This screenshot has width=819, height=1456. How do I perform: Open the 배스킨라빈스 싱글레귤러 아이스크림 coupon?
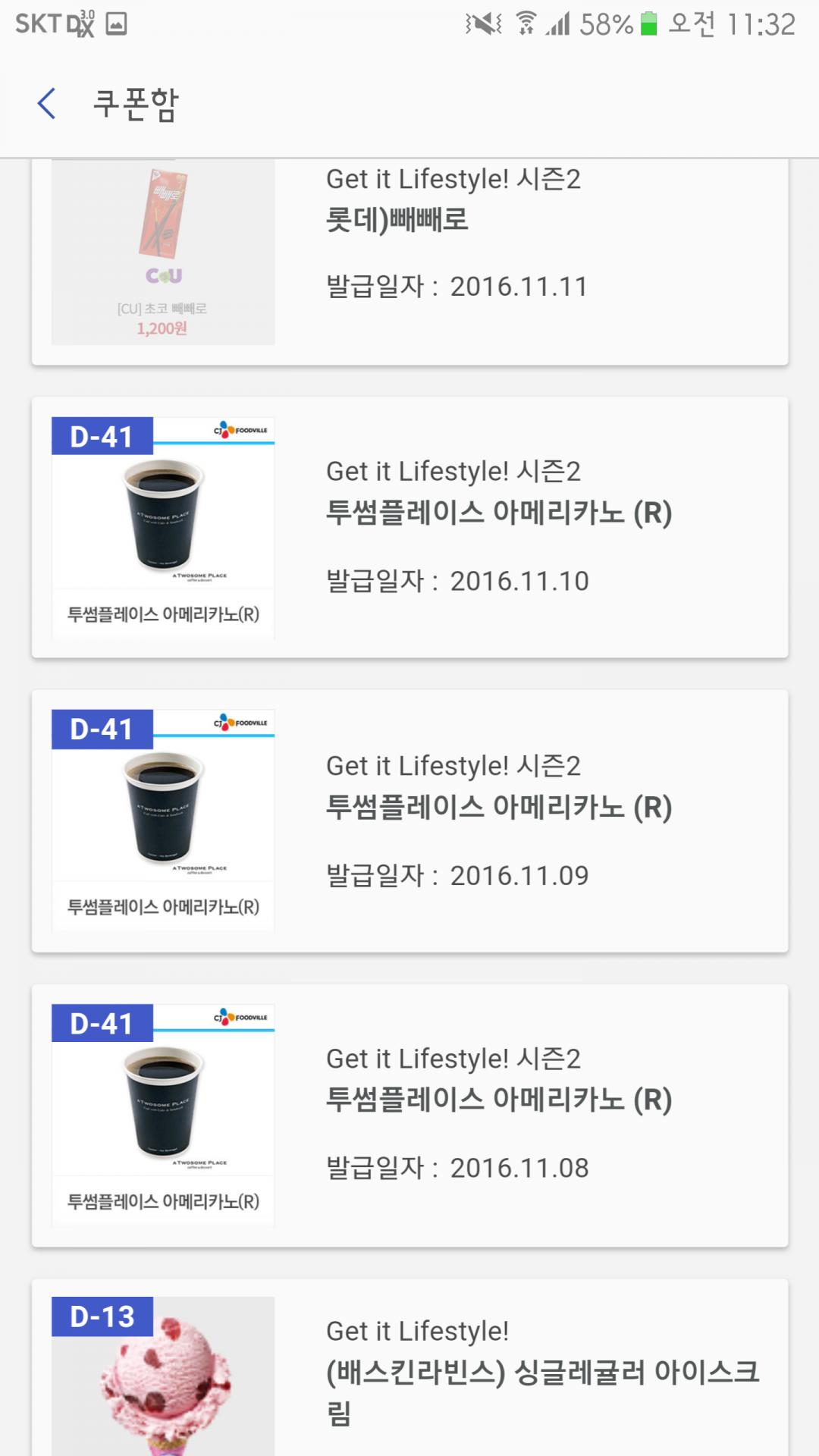click(x=409, y=1369)
